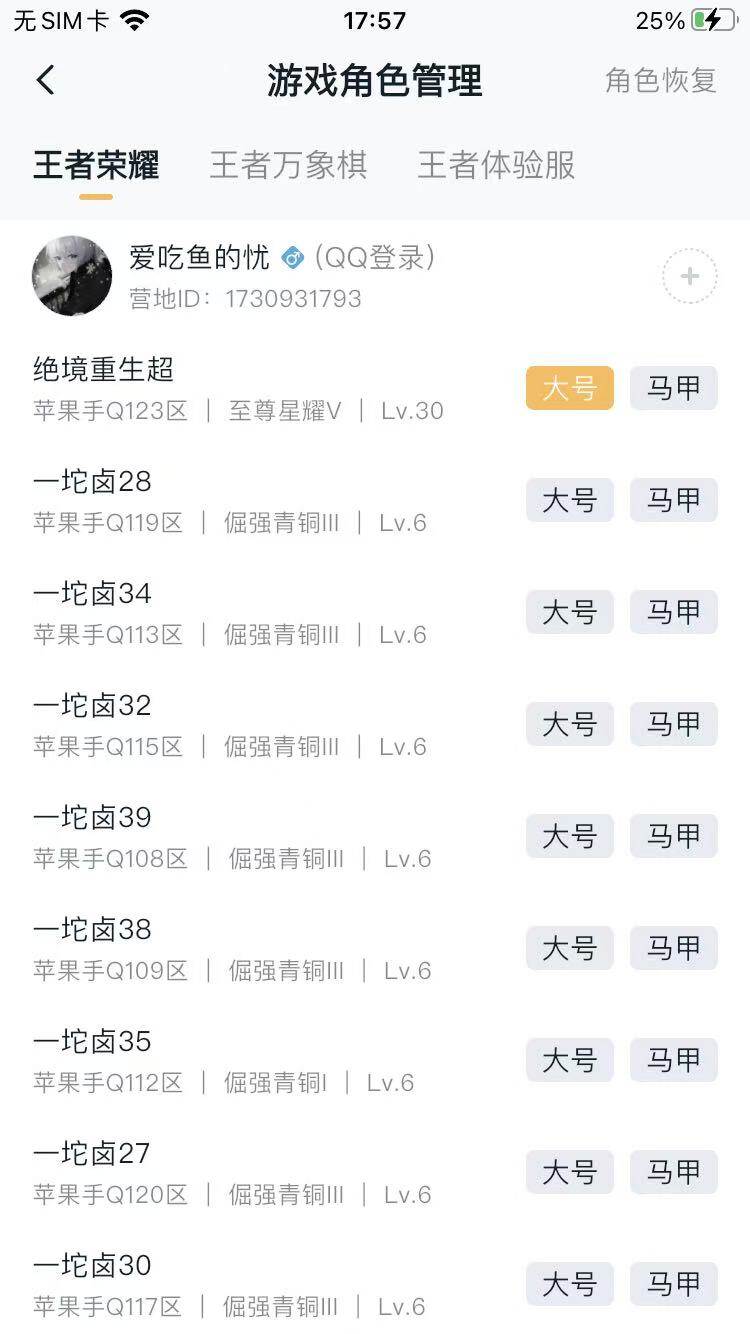Tap the highlighted 大号 button for 绝境重生超
The height and width of the screenshot is (1334, 750).
click(568, 388)
